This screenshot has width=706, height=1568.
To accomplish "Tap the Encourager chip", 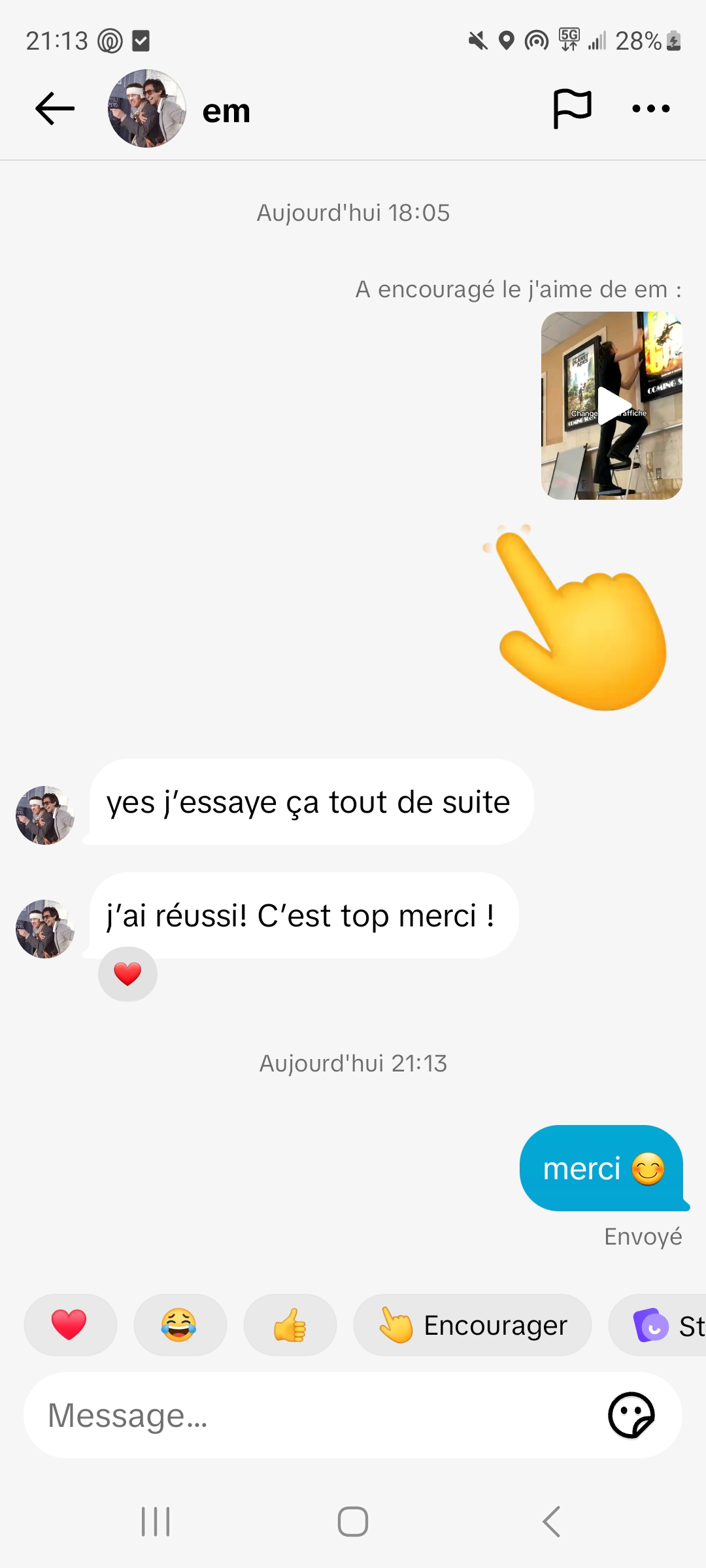I will click(x=472, y=1325).
